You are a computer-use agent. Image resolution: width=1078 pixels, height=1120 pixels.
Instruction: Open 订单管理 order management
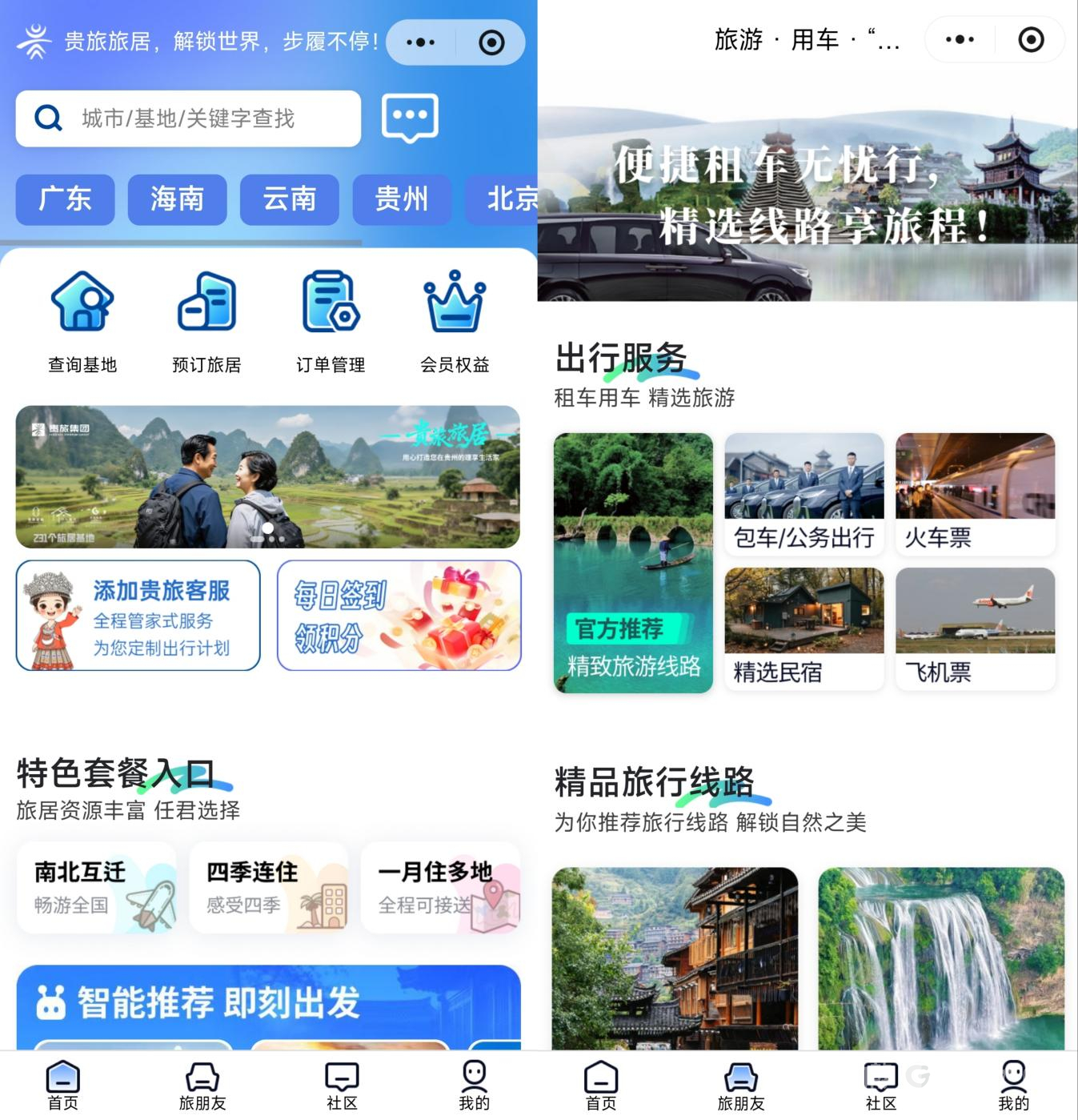tap(331, 322)
